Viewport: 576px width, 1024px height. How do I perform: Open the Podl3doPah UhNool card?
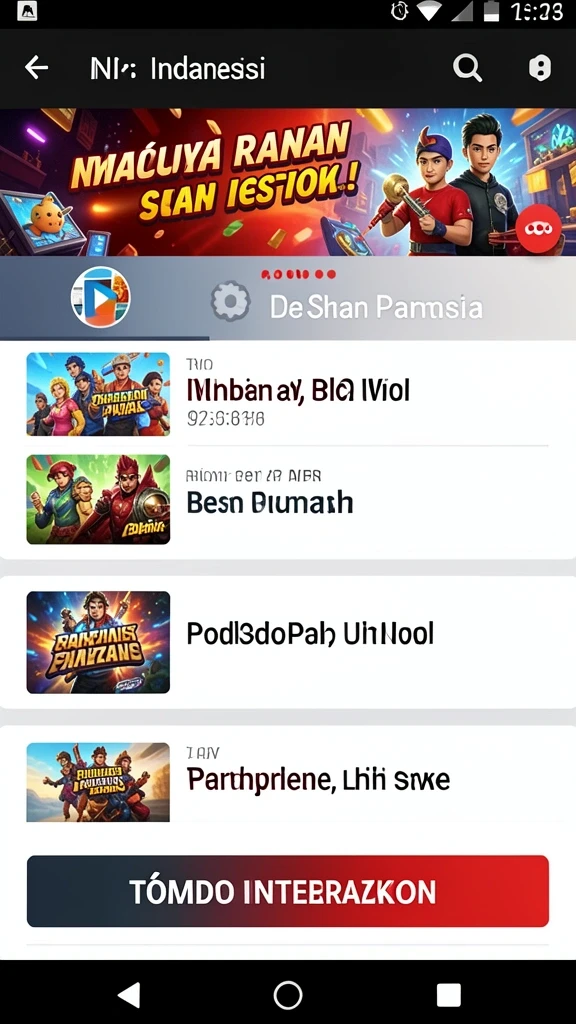click(288, 643)
